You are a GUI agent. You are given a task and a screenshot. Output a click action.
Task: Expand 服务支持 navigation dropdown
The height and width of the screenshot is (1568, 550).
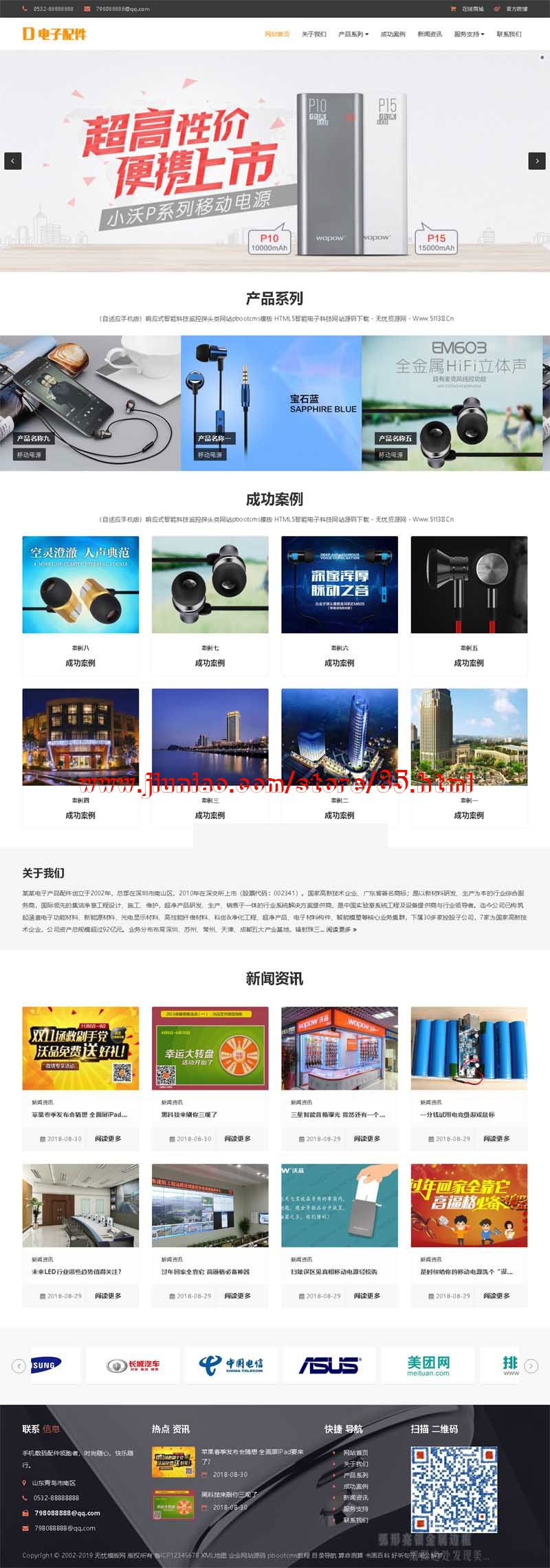pyautogui.click(x=469, y=34)
